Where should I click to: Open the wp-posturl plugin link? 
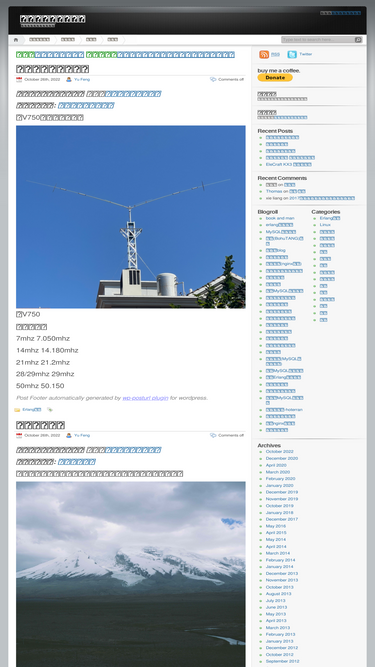point(145,398)
